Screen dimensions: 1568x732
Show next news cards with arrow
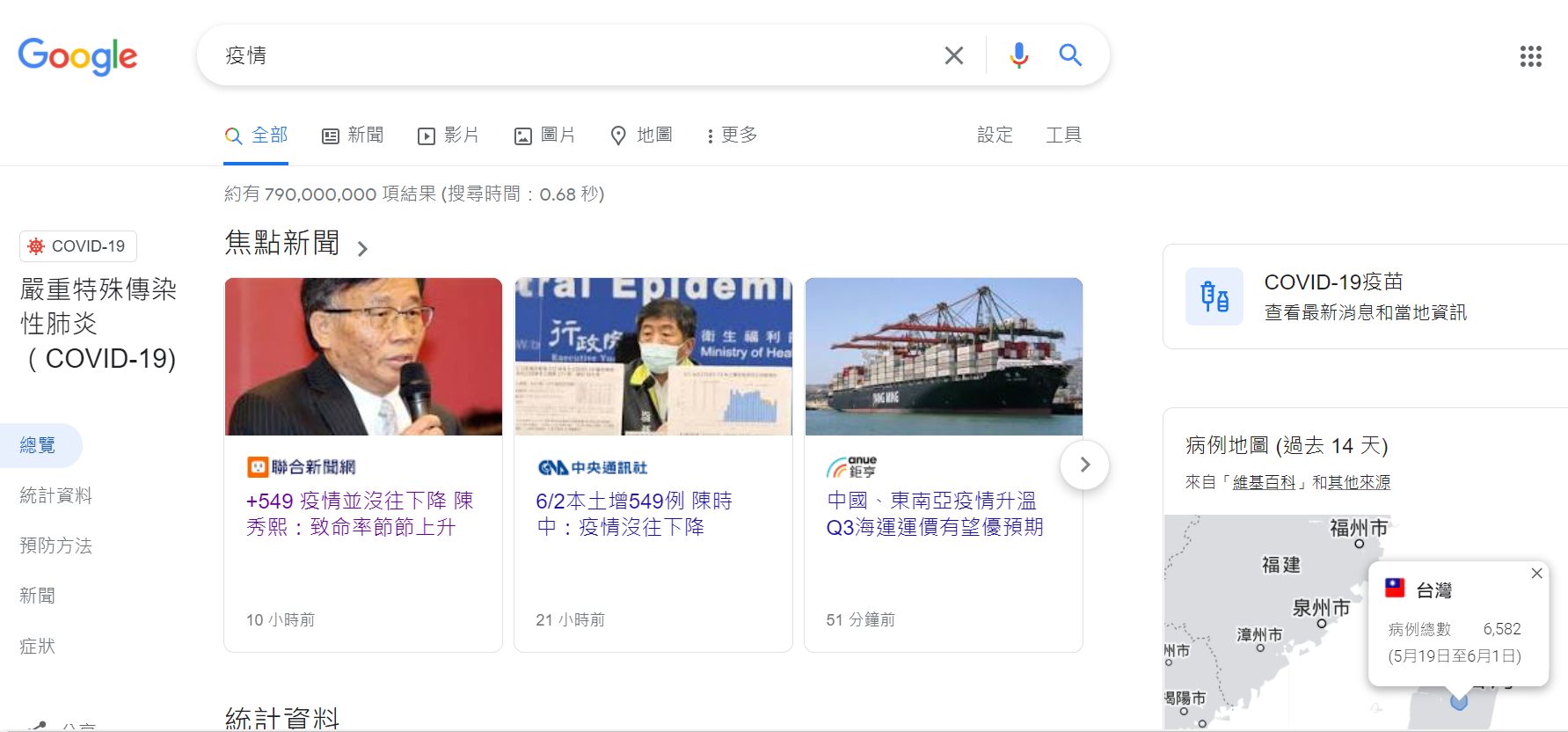click(x=1084, y=465)
